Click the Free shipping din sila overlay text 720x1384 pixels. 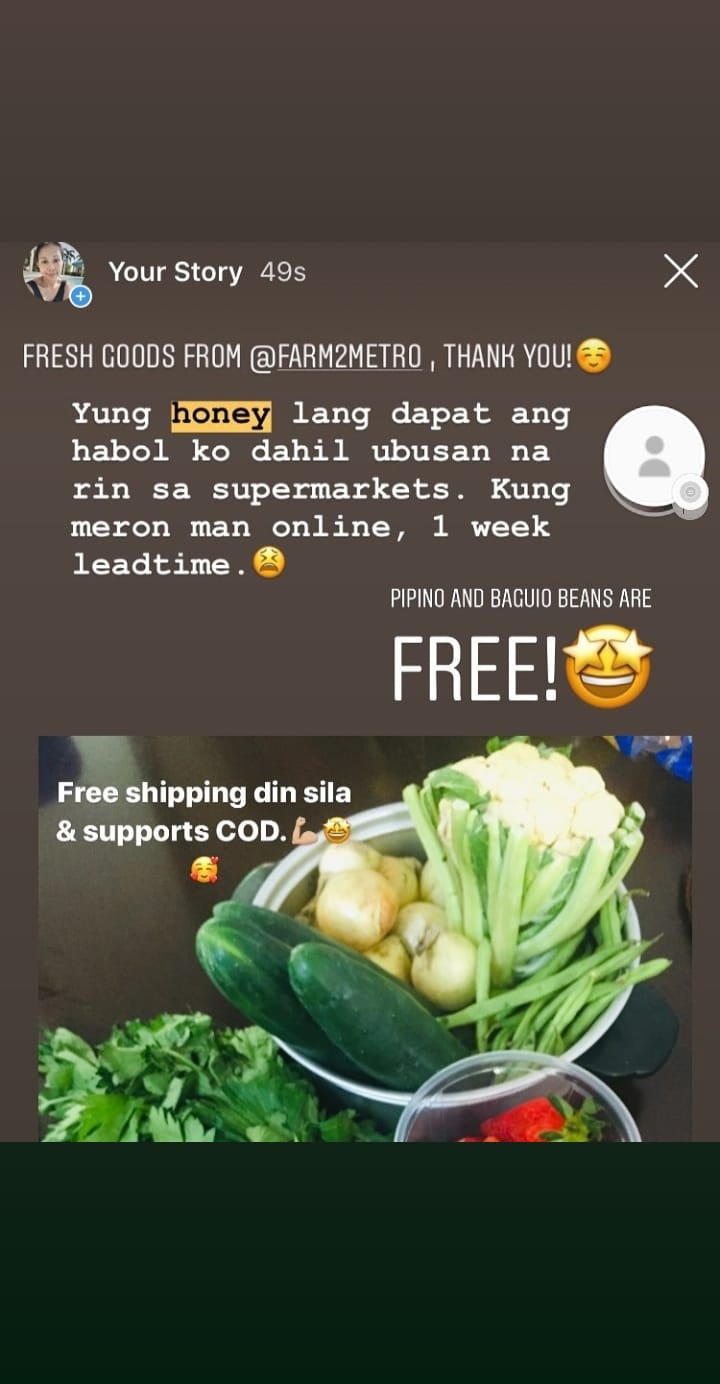click(x=205, y=794)
